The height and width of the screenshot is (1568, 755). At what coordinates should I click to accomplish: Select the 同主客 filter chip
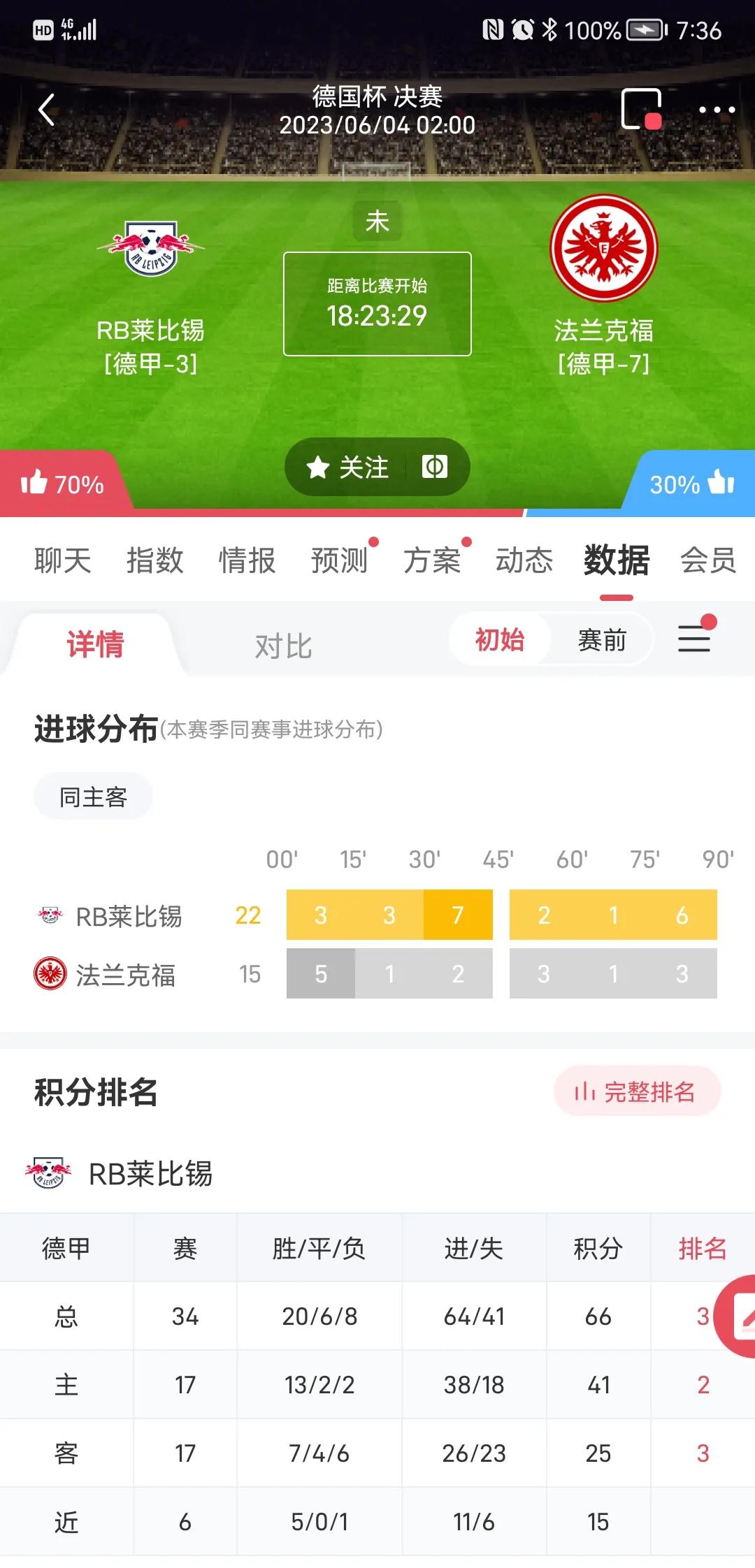(92, 796)
